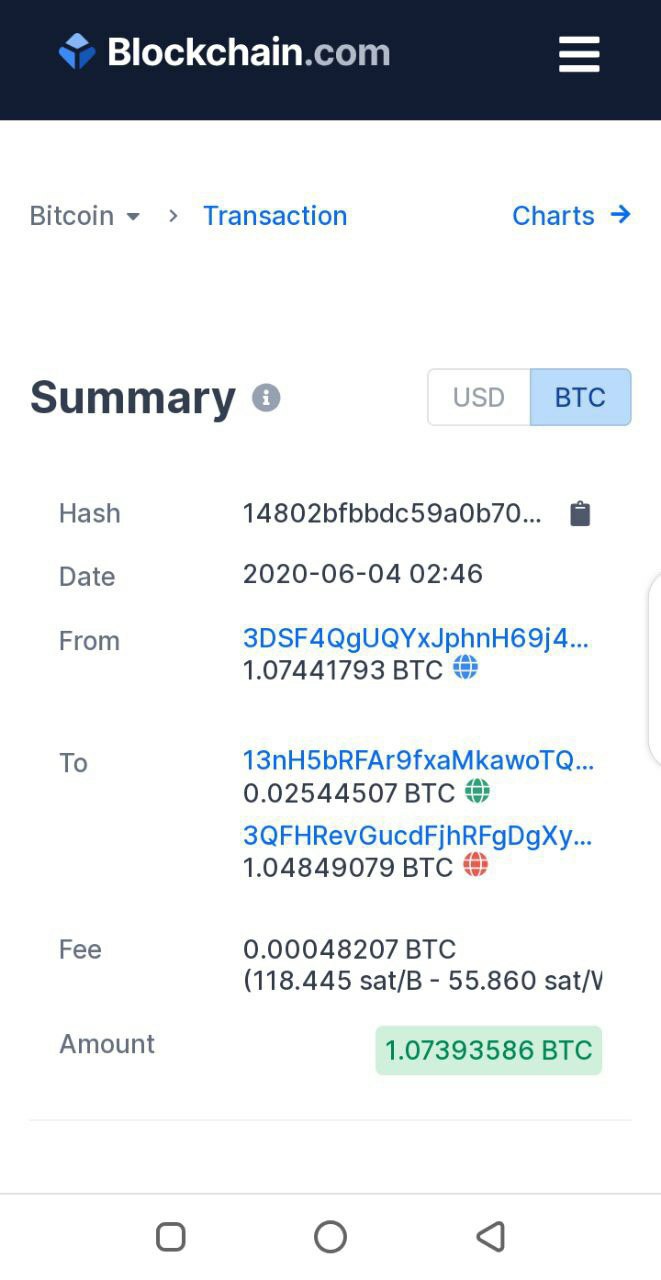Image resolution: width=661 pixels, height=1280 pixels.
Task: Go back with the system back button
Action: pos(490,1237)
